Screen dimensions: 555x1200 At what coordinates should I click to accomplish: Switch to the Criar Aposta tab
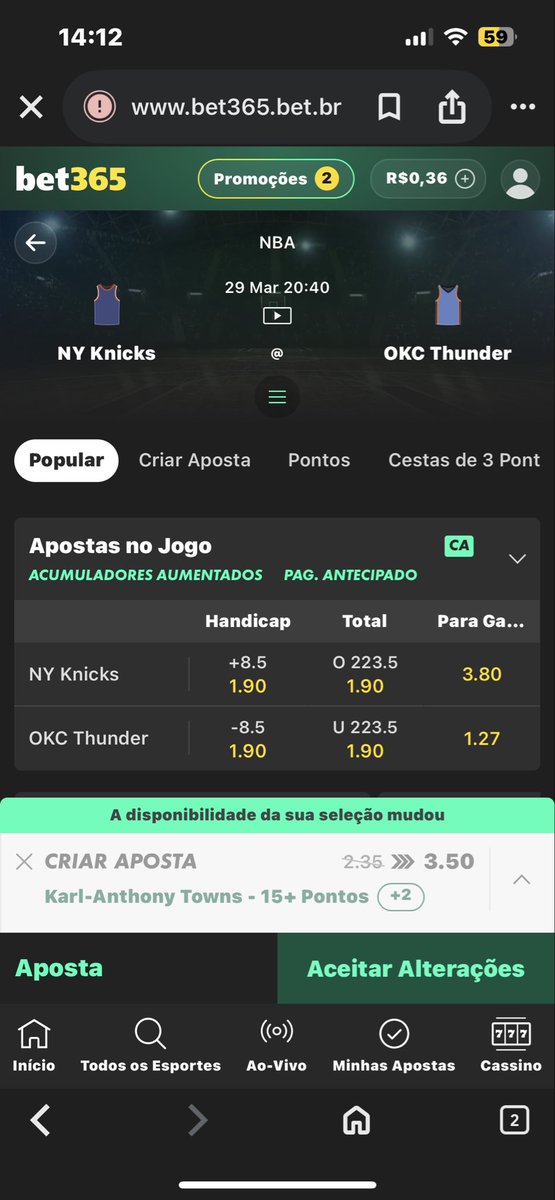(195, 460)
